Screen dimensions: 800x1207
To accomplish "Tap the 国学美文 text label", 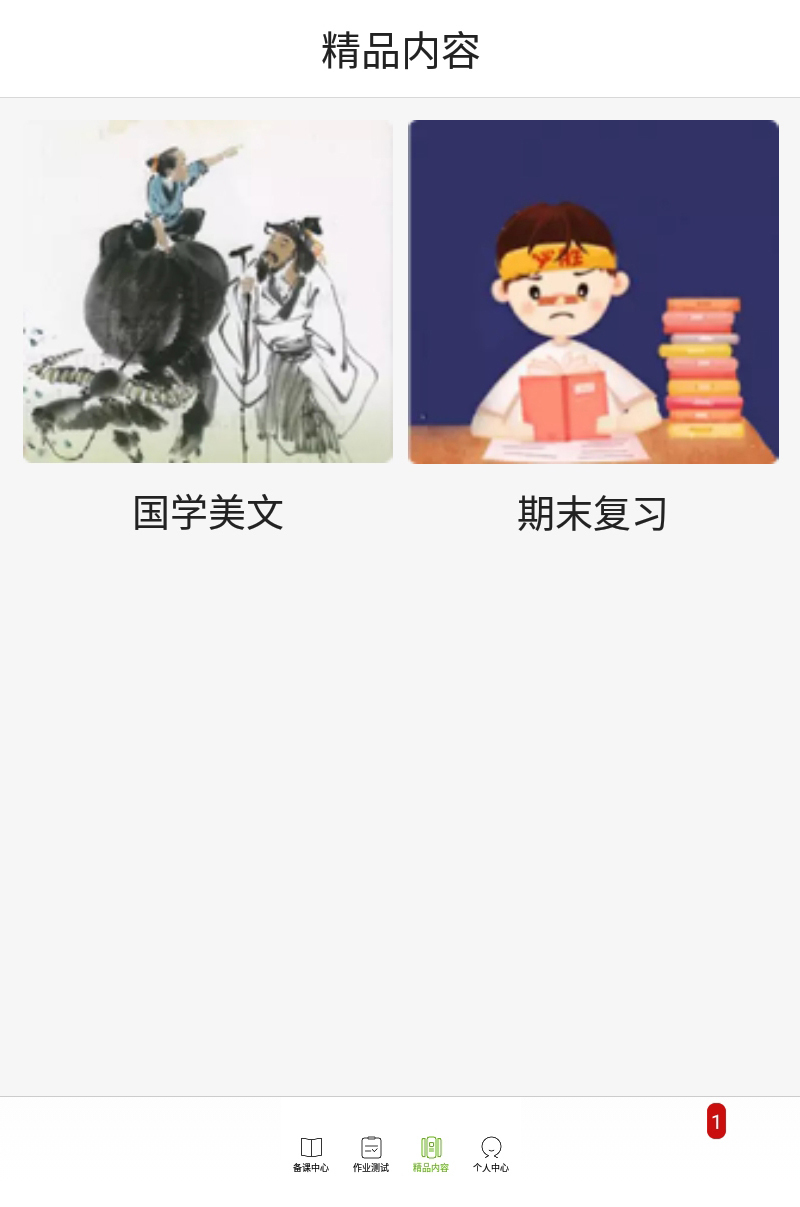I will 207,512.
